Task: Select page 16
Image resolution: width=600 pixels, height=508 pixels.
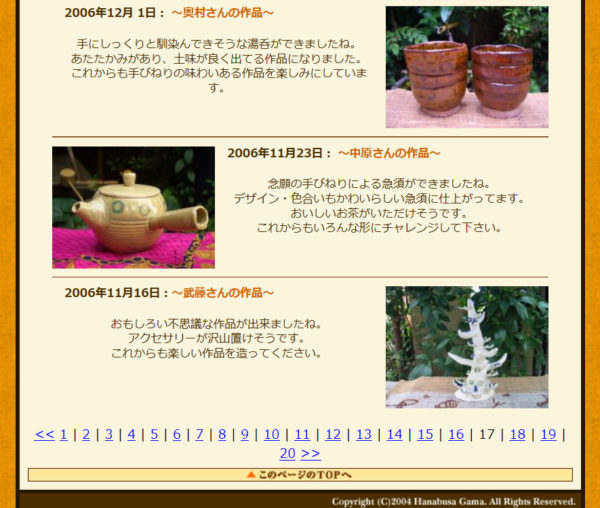Action: [x=456, y=435]
